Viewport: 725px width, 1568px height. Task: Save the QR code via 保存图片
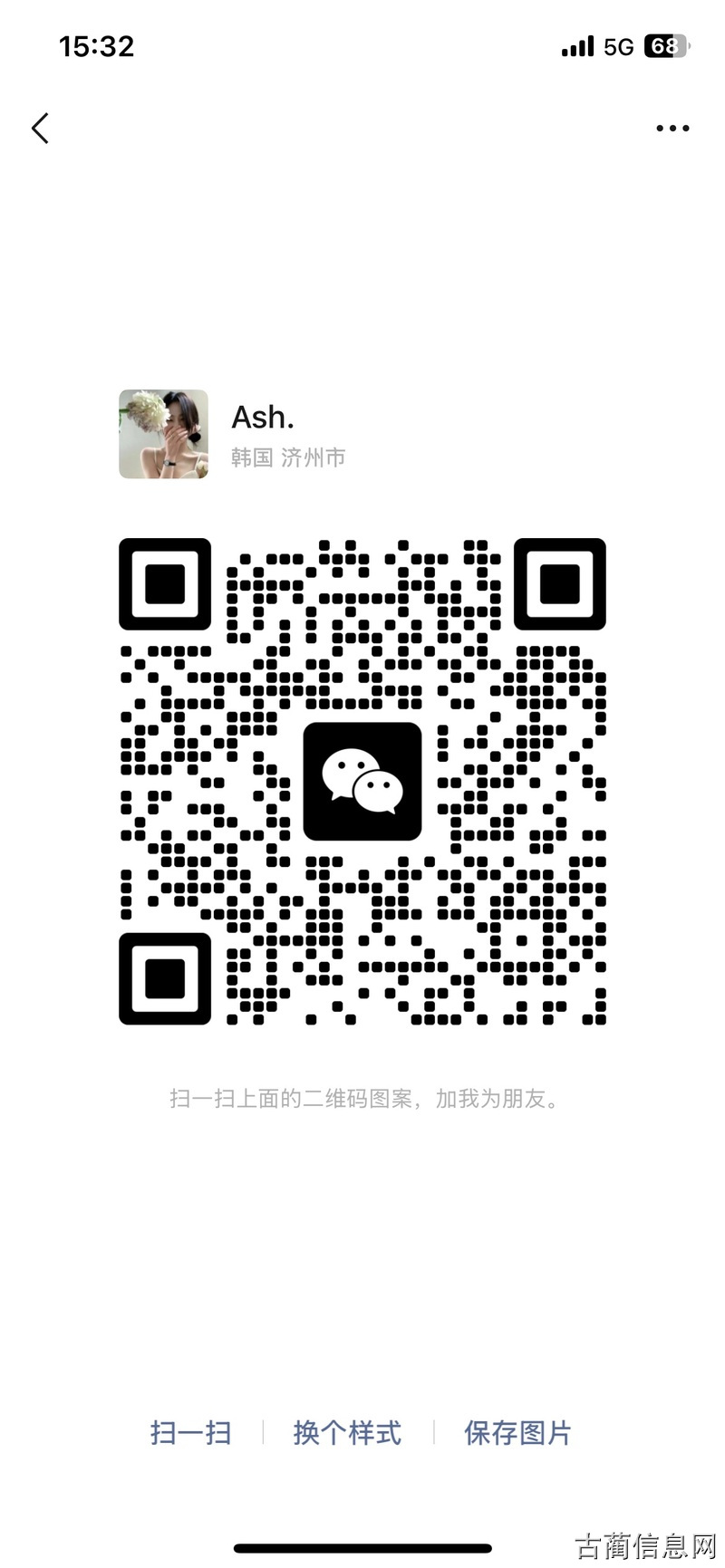click(517, 1432)
